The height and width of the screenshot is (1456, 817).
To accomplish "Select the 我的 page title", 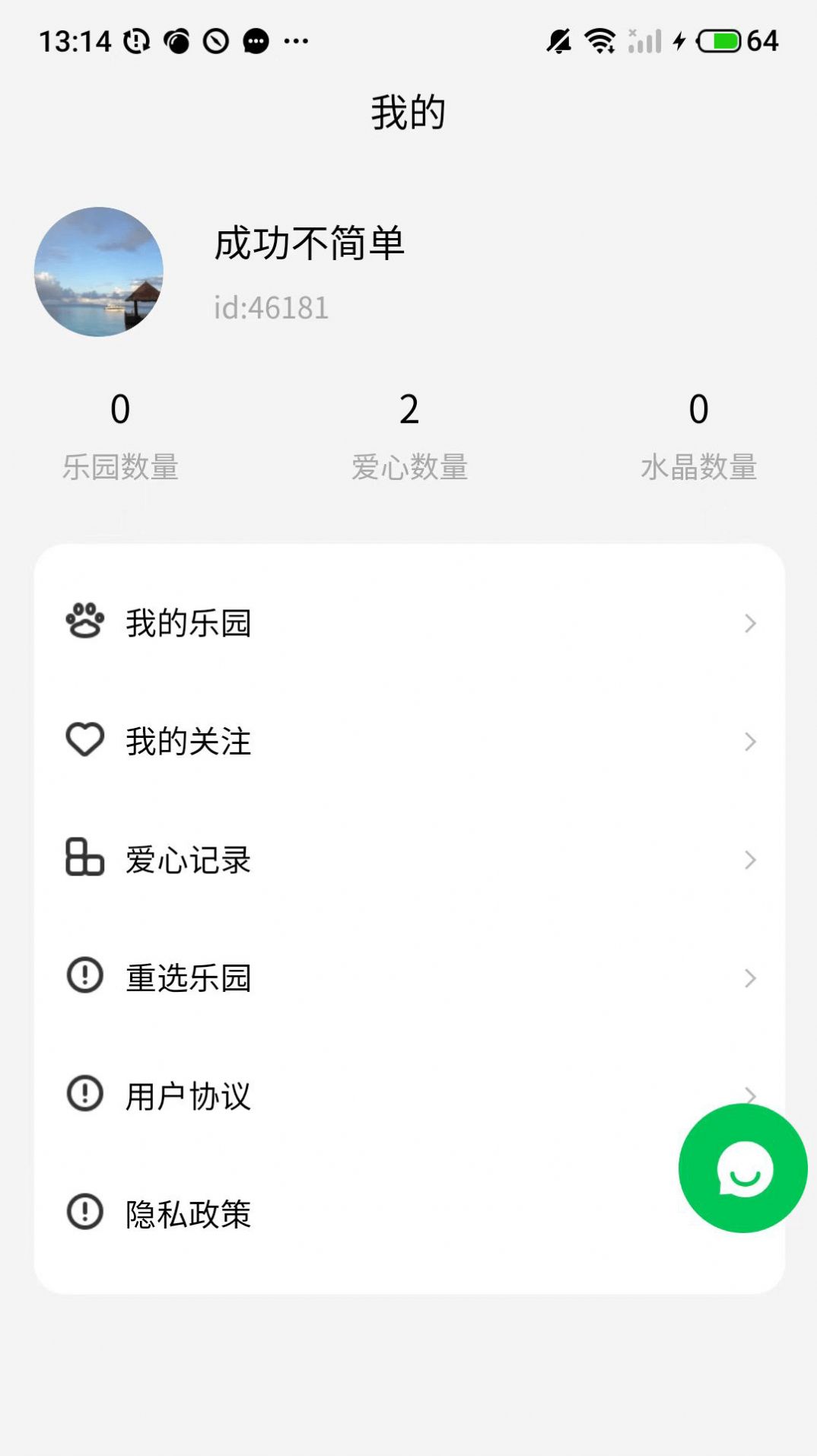I will 408,111.
